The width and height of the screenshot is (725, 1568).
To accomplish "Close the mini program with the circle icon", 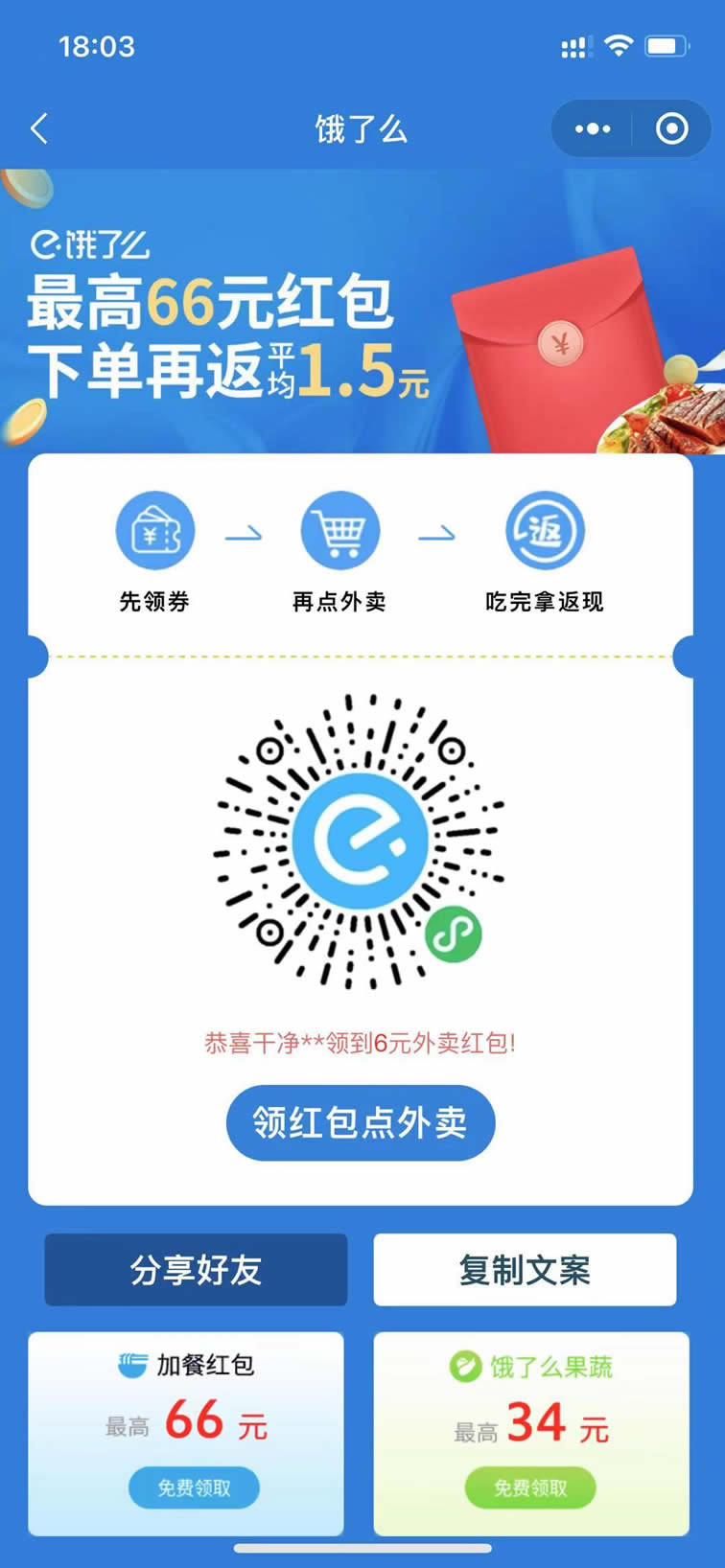I will (x=671, y=128).
